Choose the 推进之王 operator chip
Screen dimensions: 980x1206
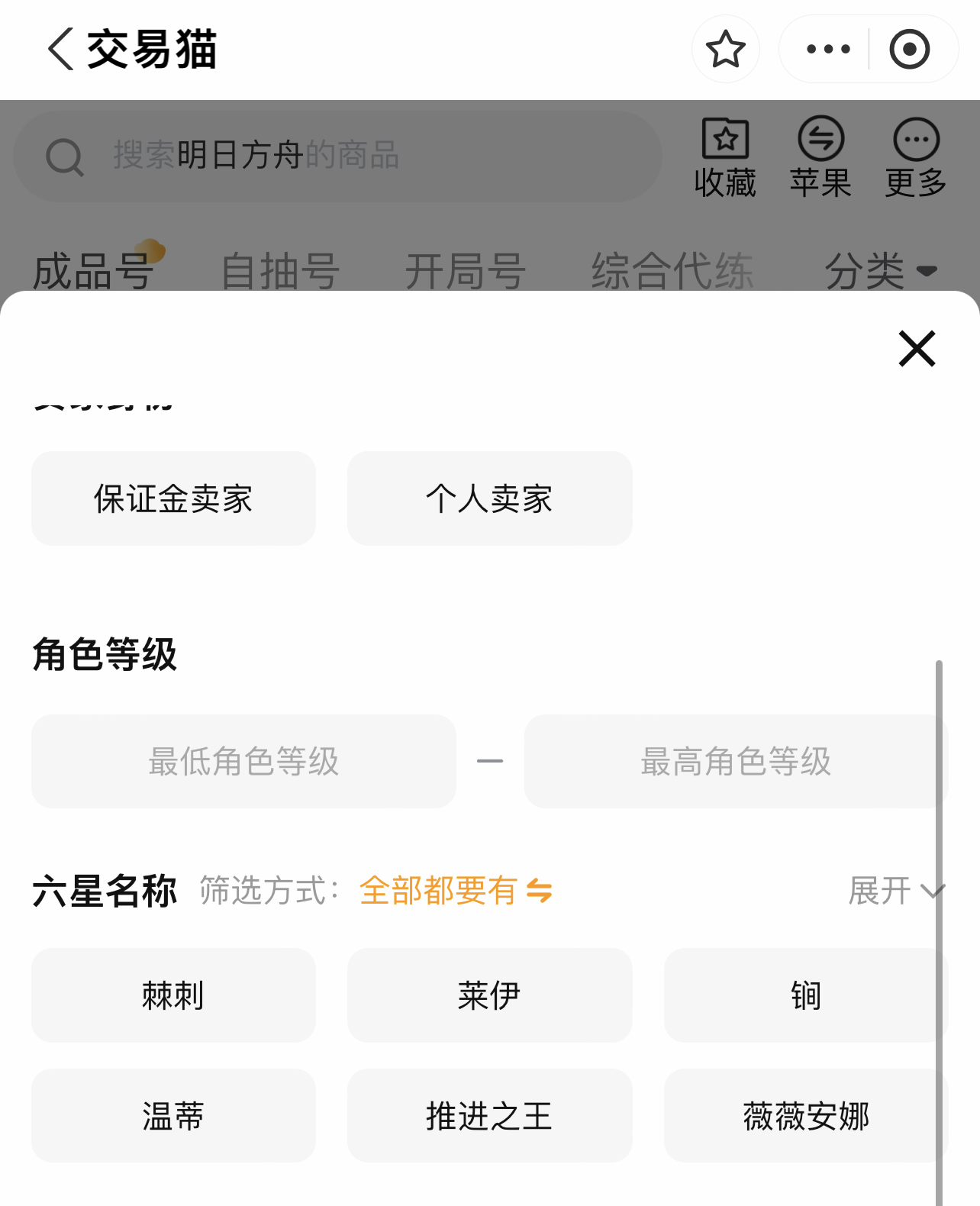[489, 1116]
